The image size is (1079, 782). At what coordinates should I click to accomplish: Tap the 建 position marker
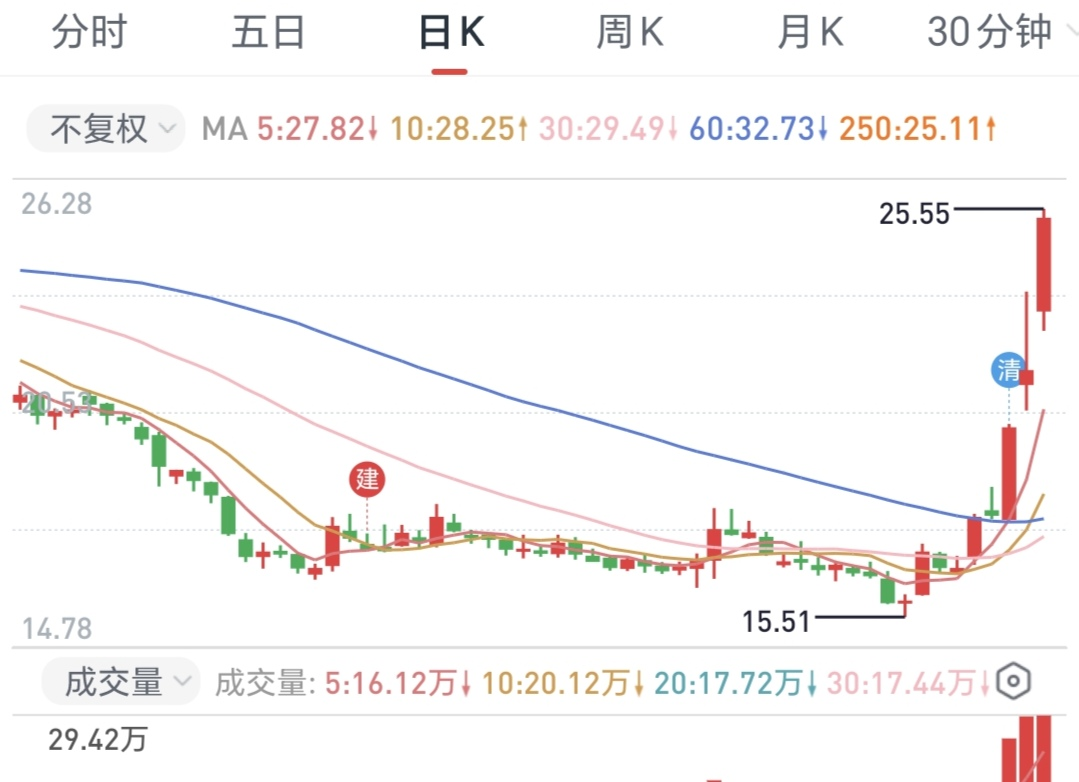tap(367, 479)
